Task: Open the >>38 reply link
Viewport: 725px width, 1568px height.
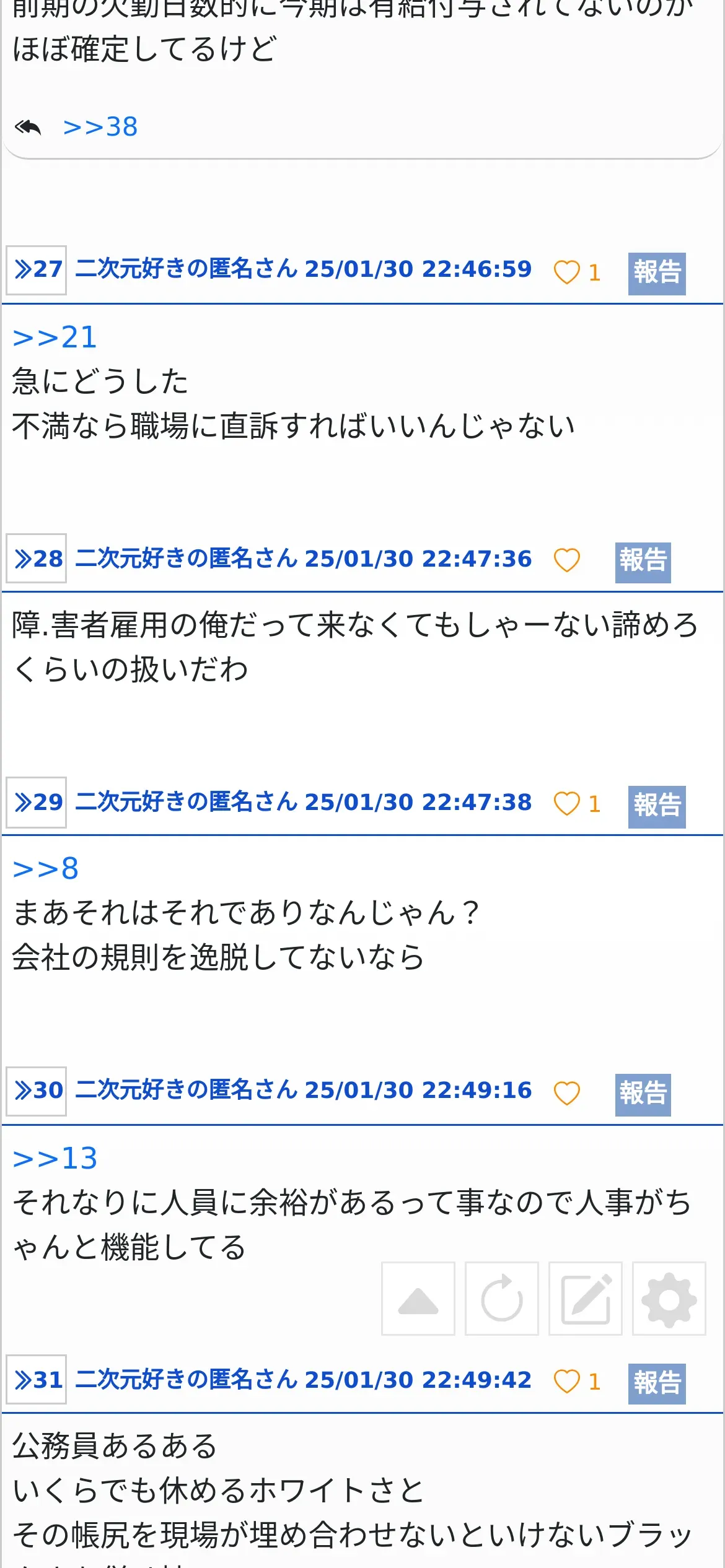Action: pyautogui.click(x=100, y=127)
